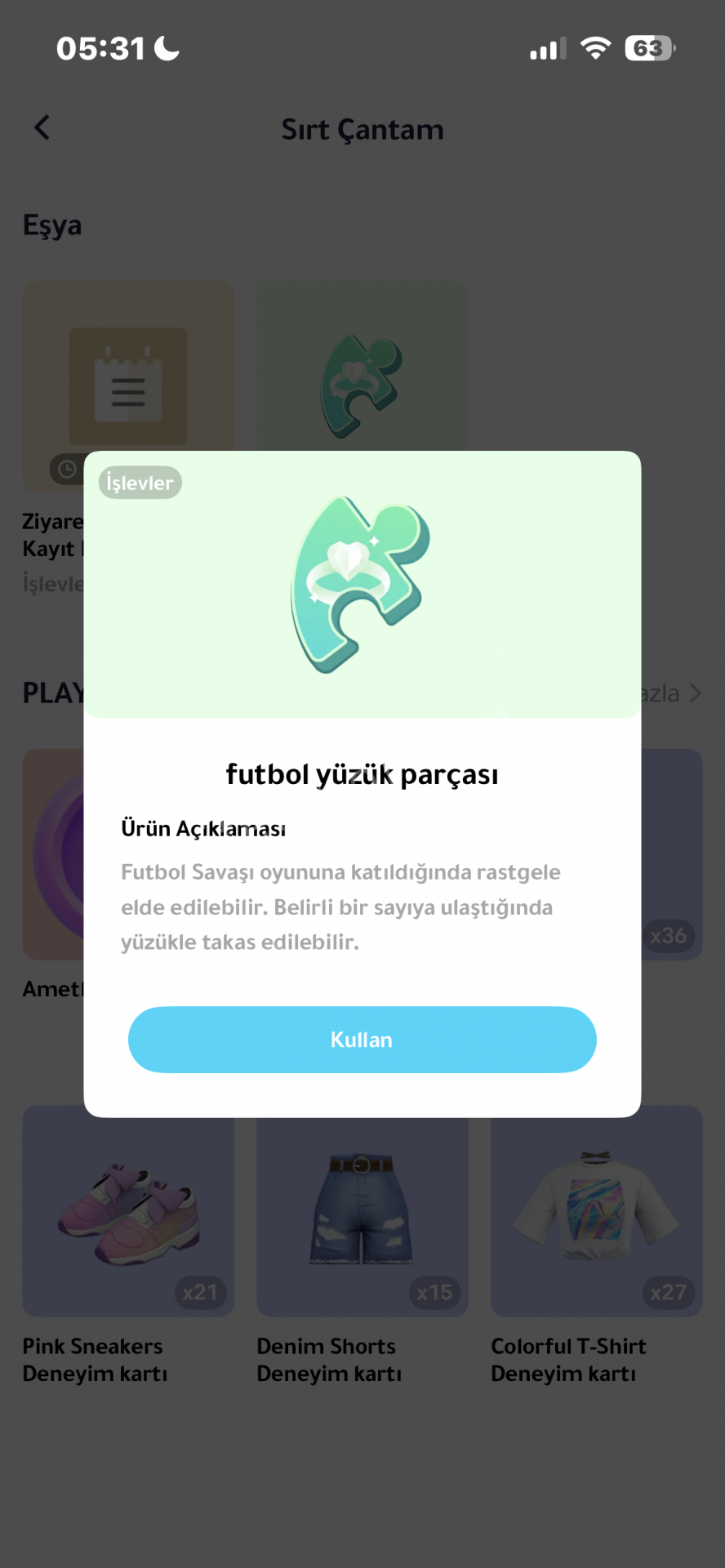Go back from Sırt Çantam

coord(42,127)
